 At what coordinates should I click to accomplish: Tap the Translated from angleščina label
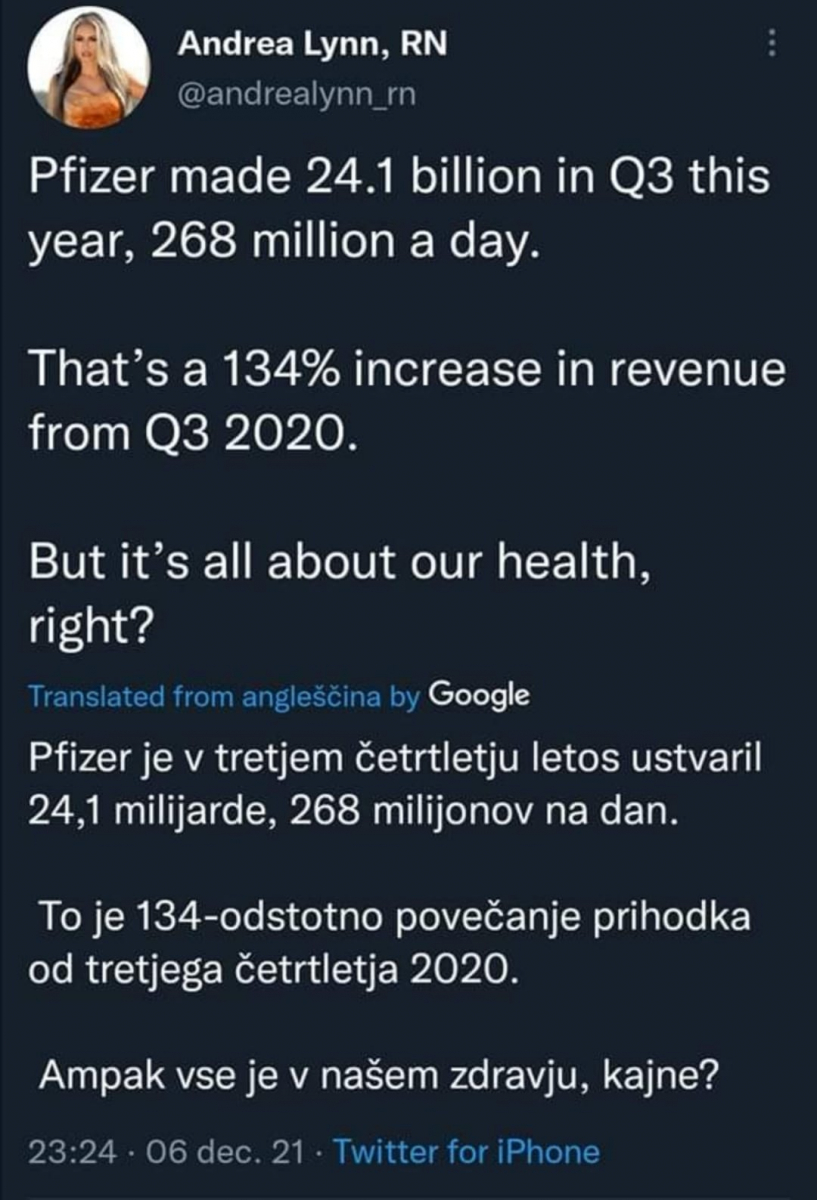pyautogui.click(x=223, y=696)
